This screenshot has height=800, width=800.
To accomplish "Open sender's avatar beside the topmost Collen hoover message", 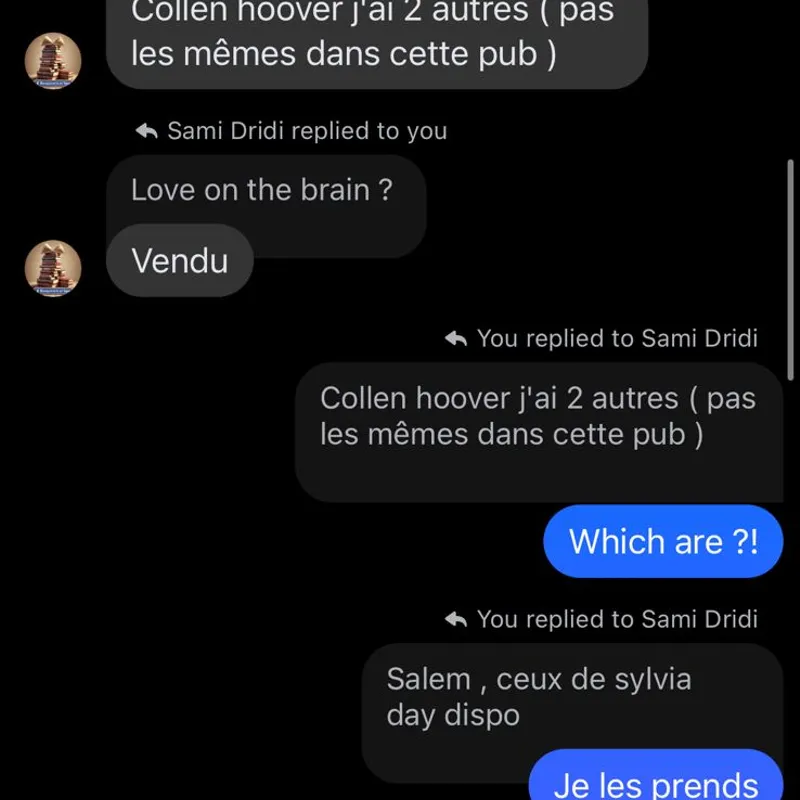I will (53, 59).
